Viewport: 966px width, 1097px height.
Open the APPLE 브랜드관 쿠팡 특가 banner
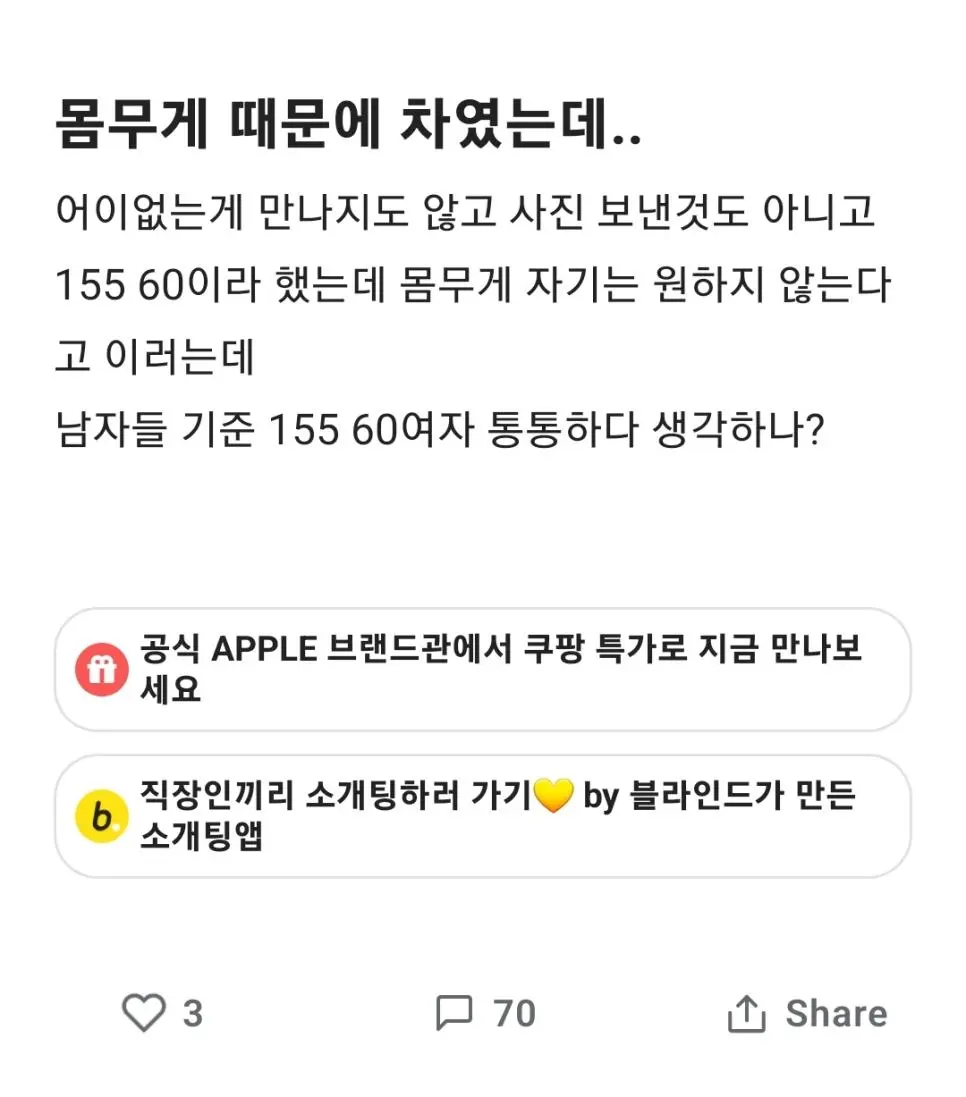[x=482, y=669]
